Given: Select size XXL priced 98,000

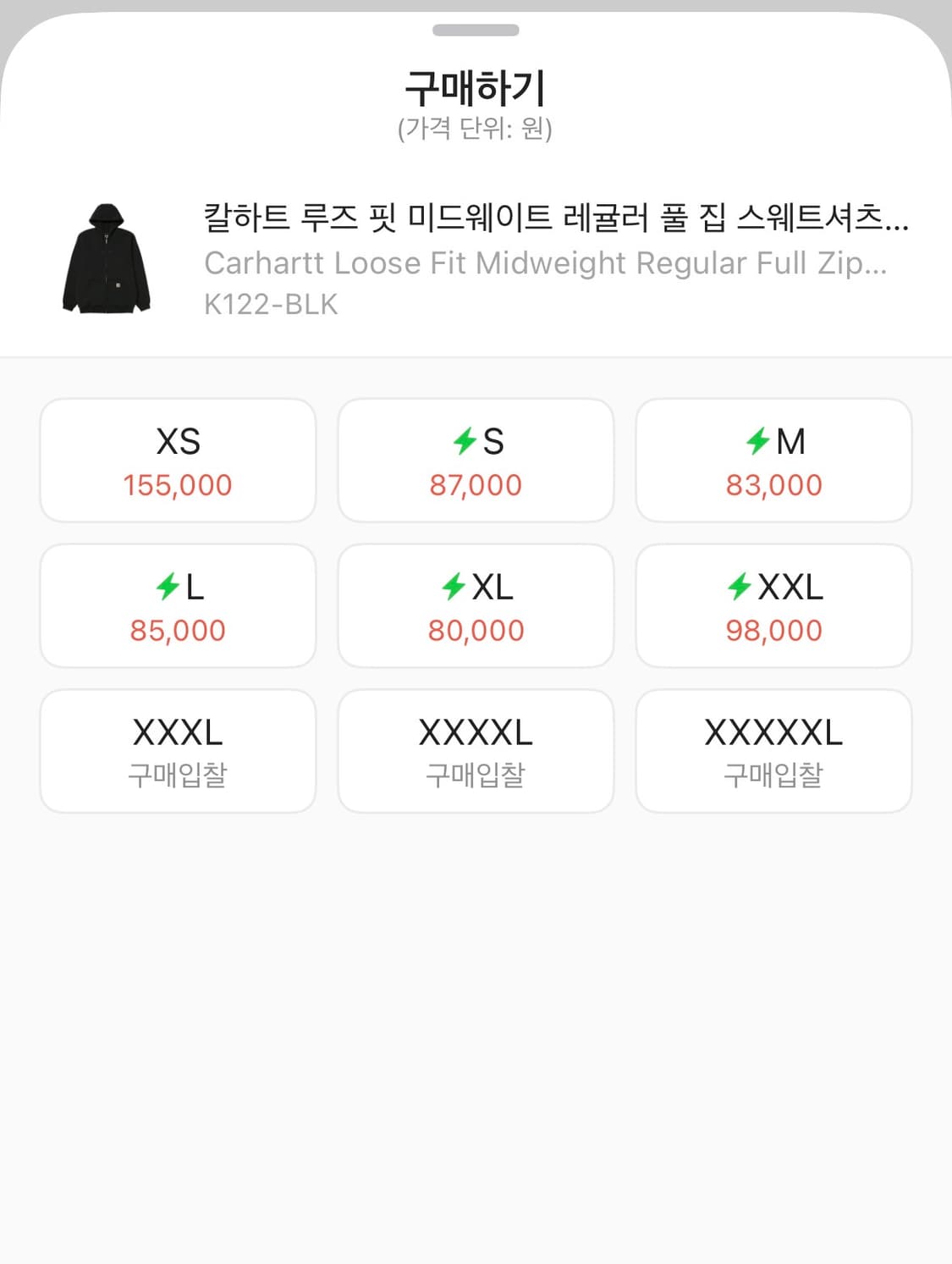Looking at the screenshot, I should pos(774,605).
